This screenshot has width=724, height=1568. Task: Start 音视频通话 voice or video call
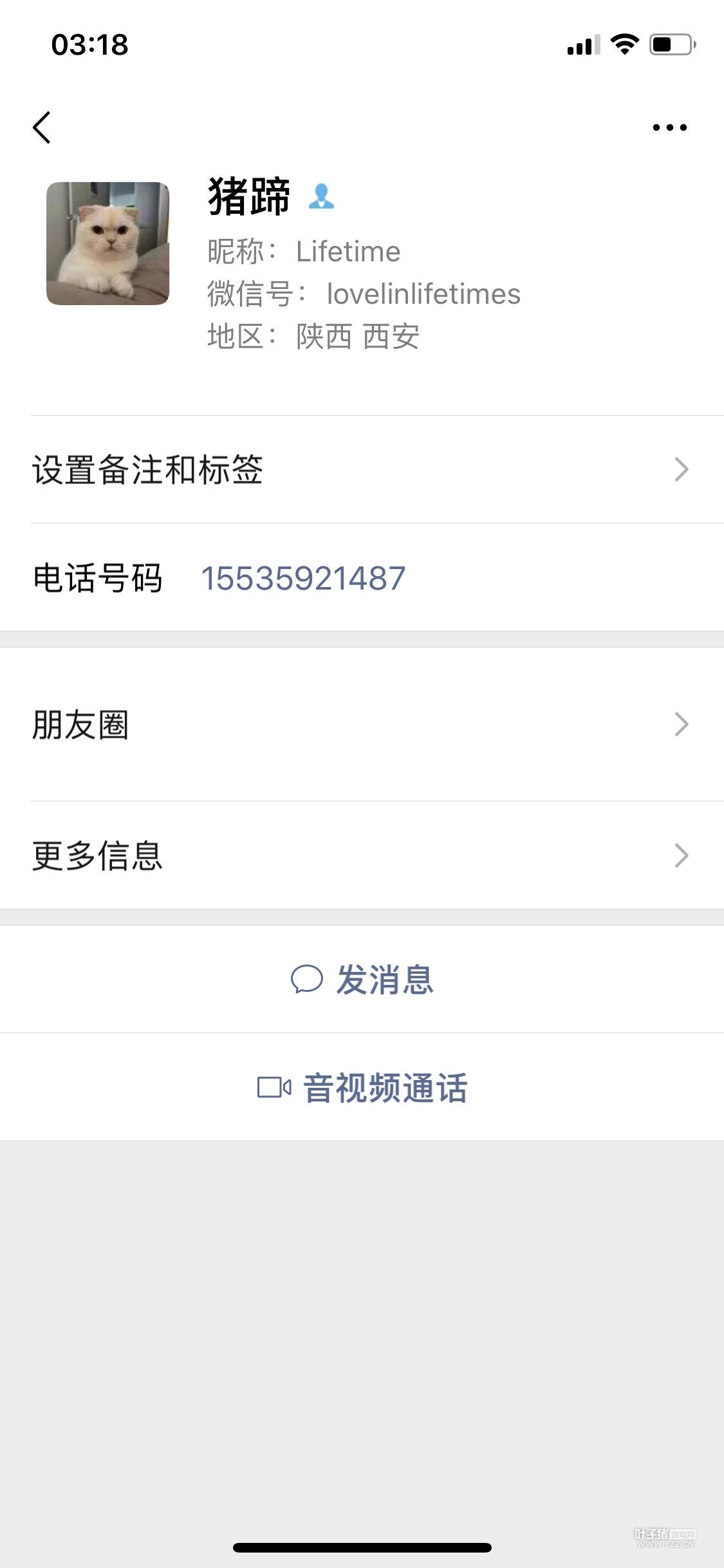coord(362,1088)
